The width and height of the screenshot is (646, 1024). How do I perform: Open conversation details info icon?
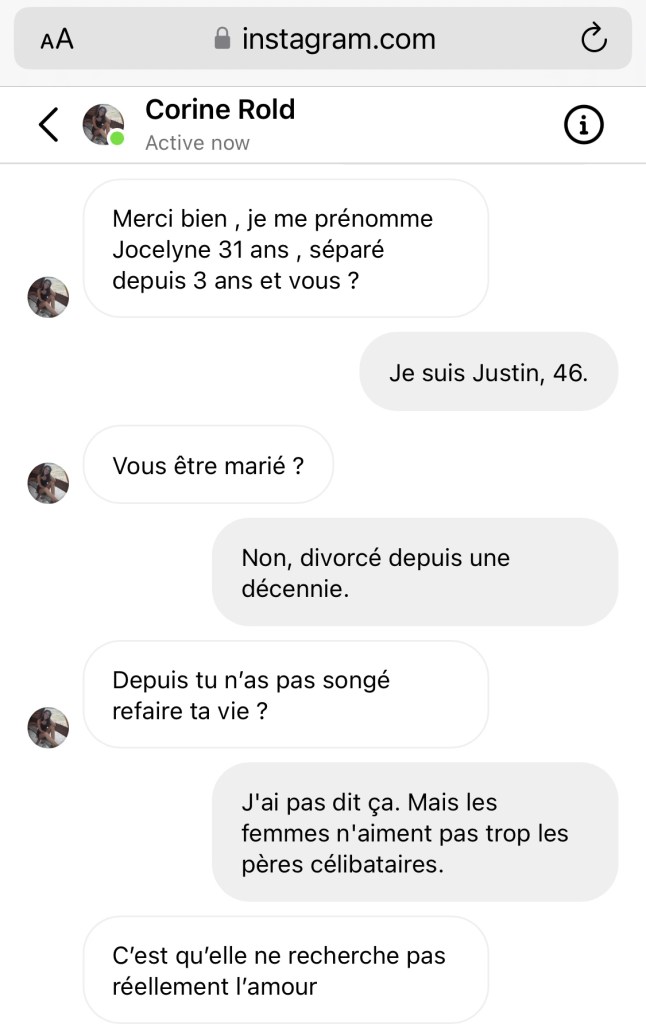(x=584, y=125)
